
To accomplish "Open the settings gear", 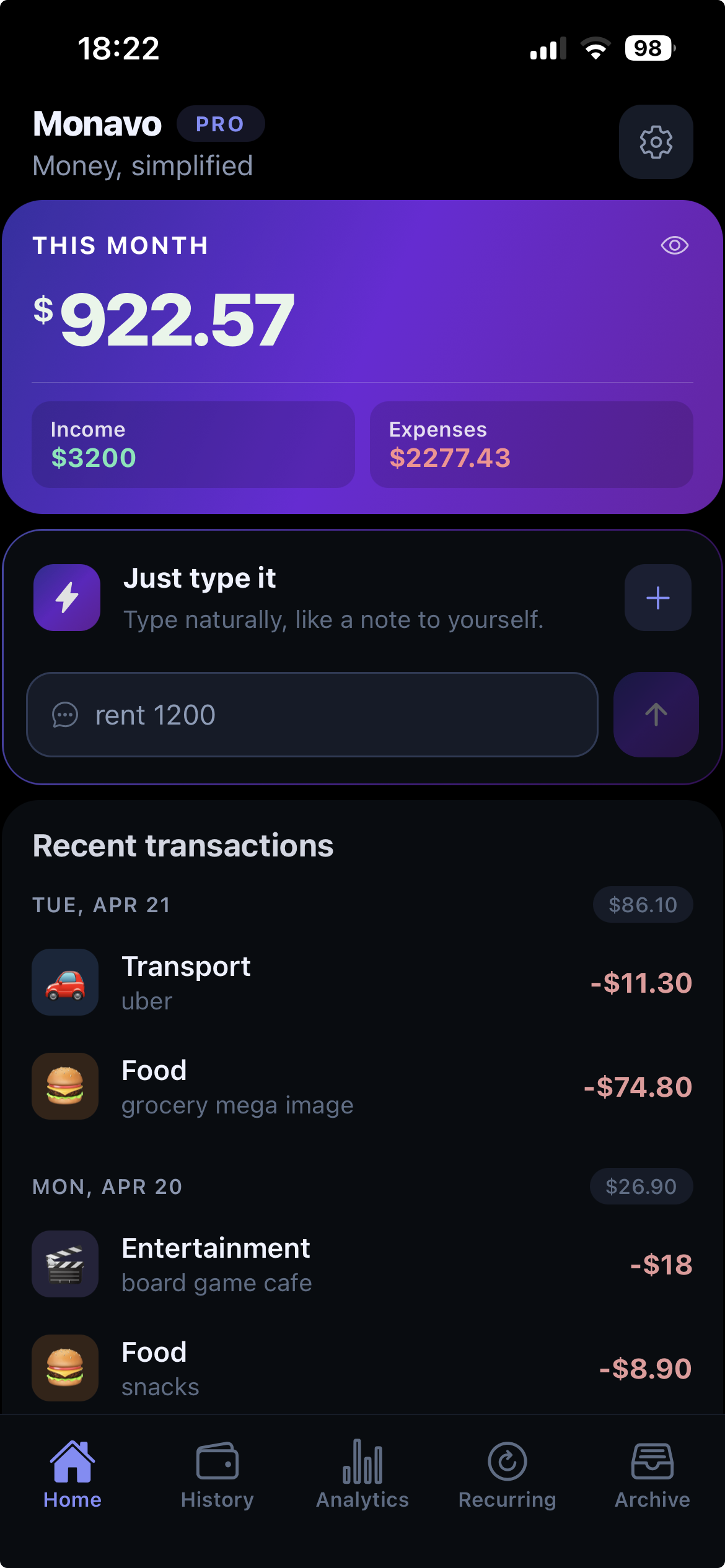I will pos(656,142).
